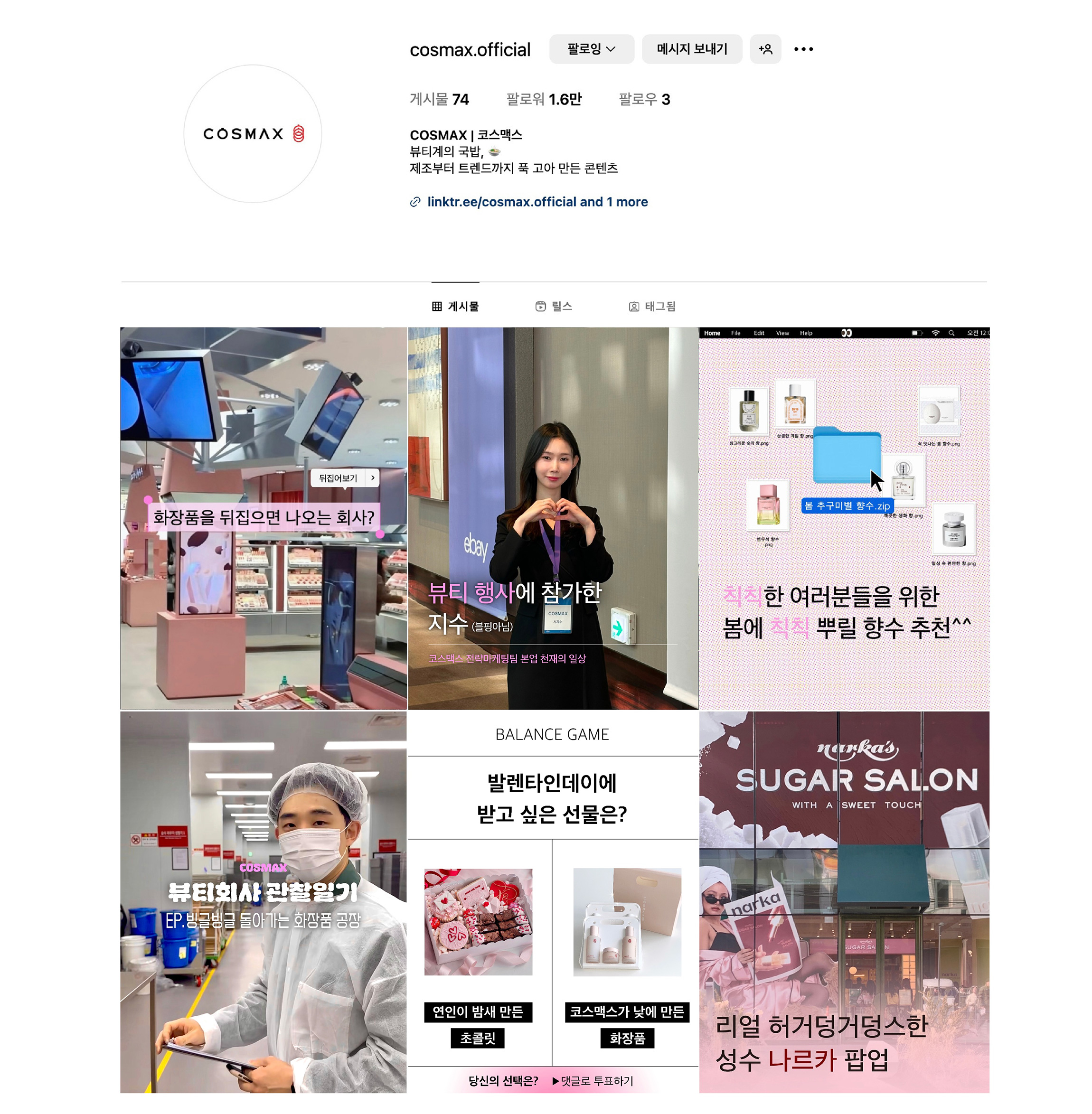View the COSMAX profile picture
This screenshot has height=1114, width=1092.
pos(253,133)
